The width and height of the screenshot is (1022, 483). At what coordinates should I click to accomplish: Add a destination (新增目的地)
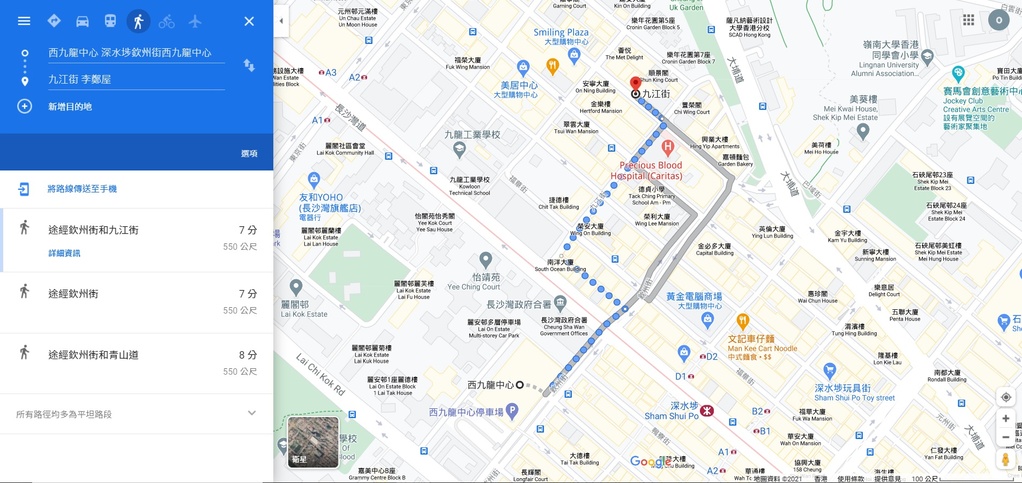[x=70, y=106]
